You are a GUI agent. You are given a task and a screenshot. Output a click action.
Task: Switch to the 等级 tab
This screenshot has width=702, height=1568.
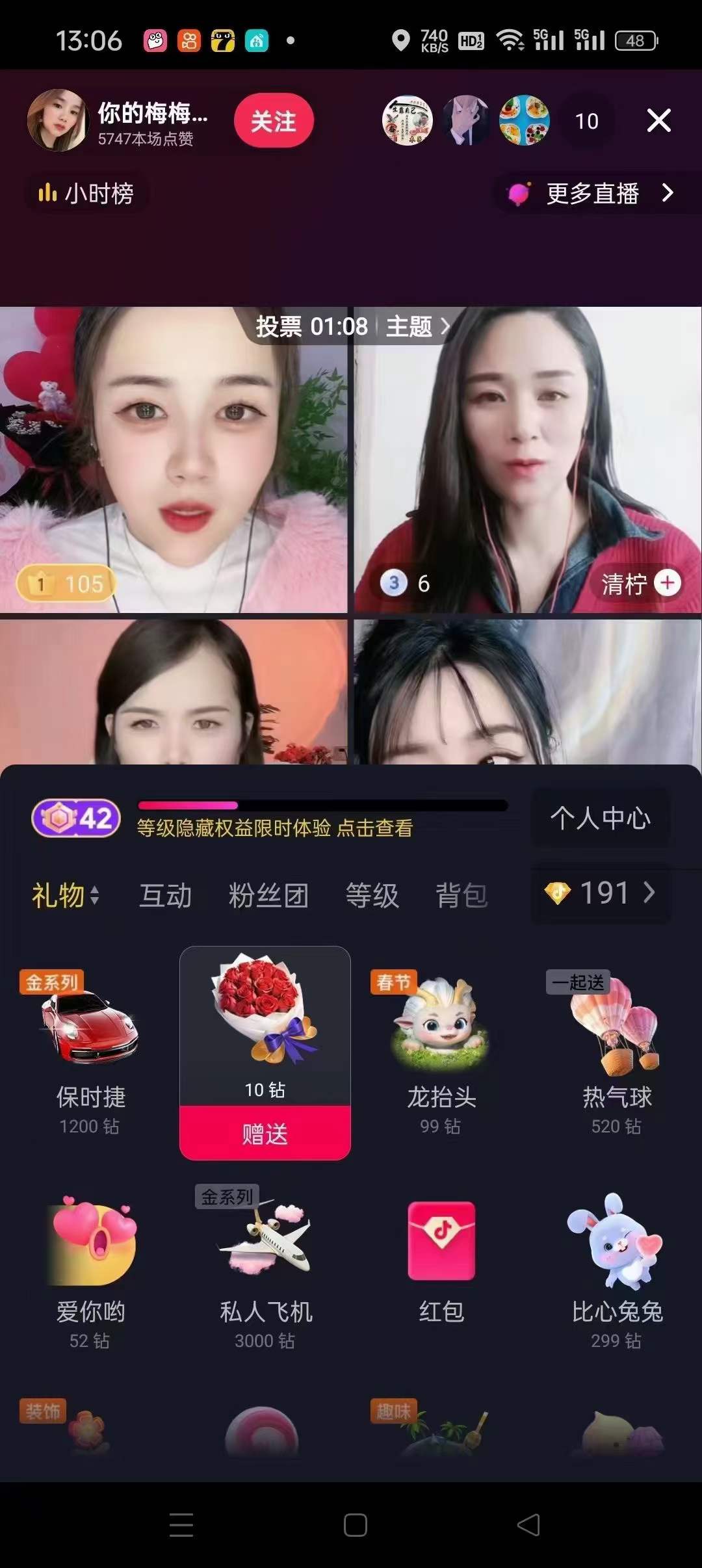[x=372, y=895]
